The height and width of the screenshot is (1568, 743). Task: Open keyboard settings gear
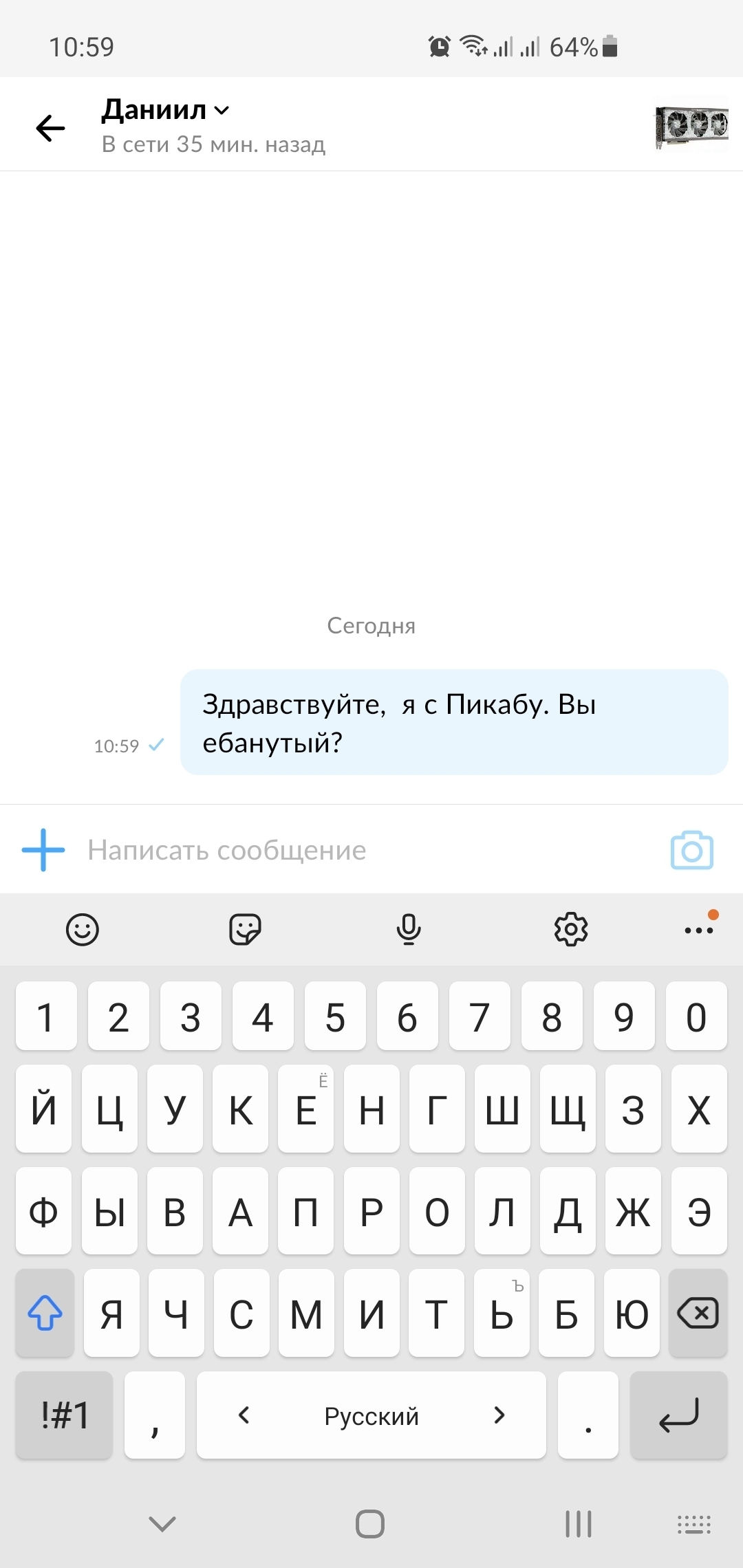(x=571, y=930)
